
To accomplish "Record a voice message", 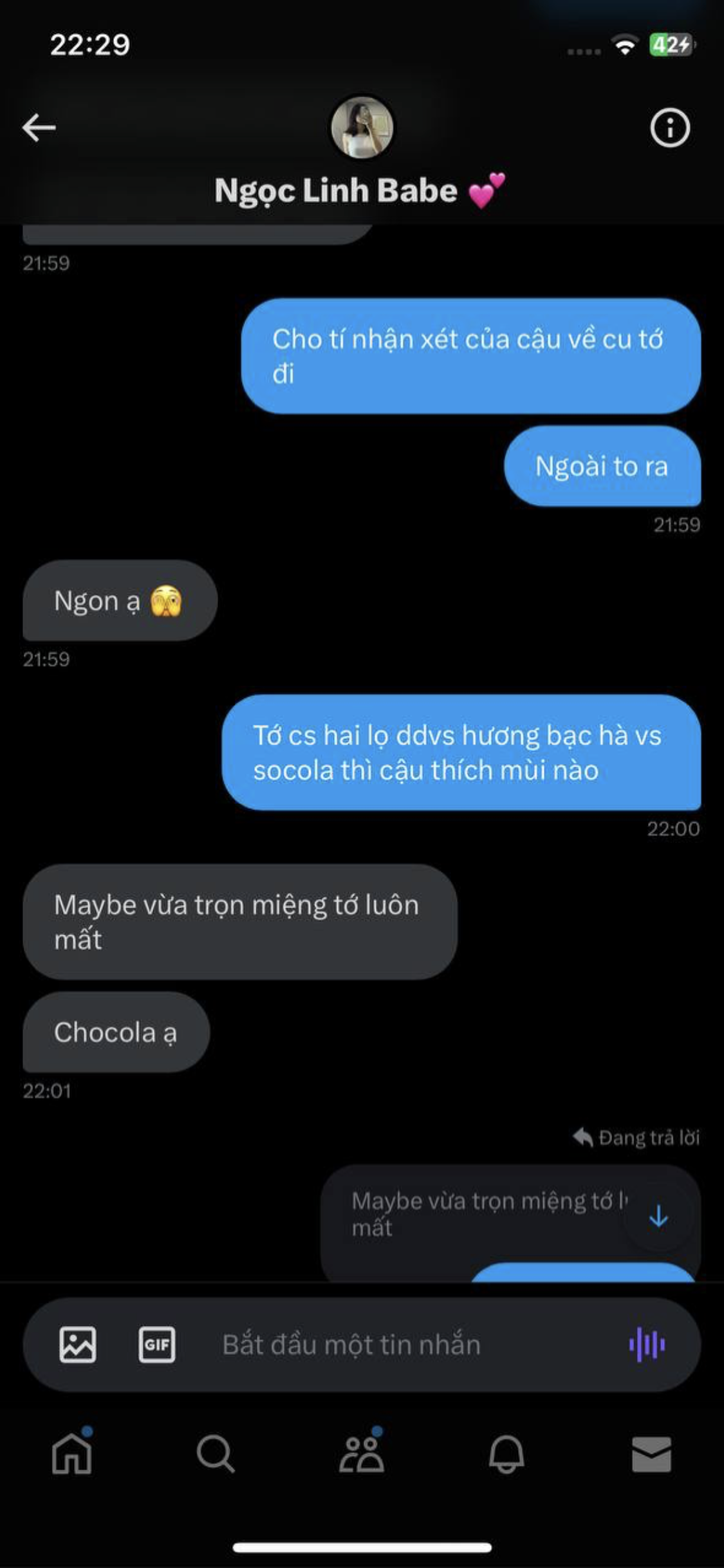I will 647,1345.
